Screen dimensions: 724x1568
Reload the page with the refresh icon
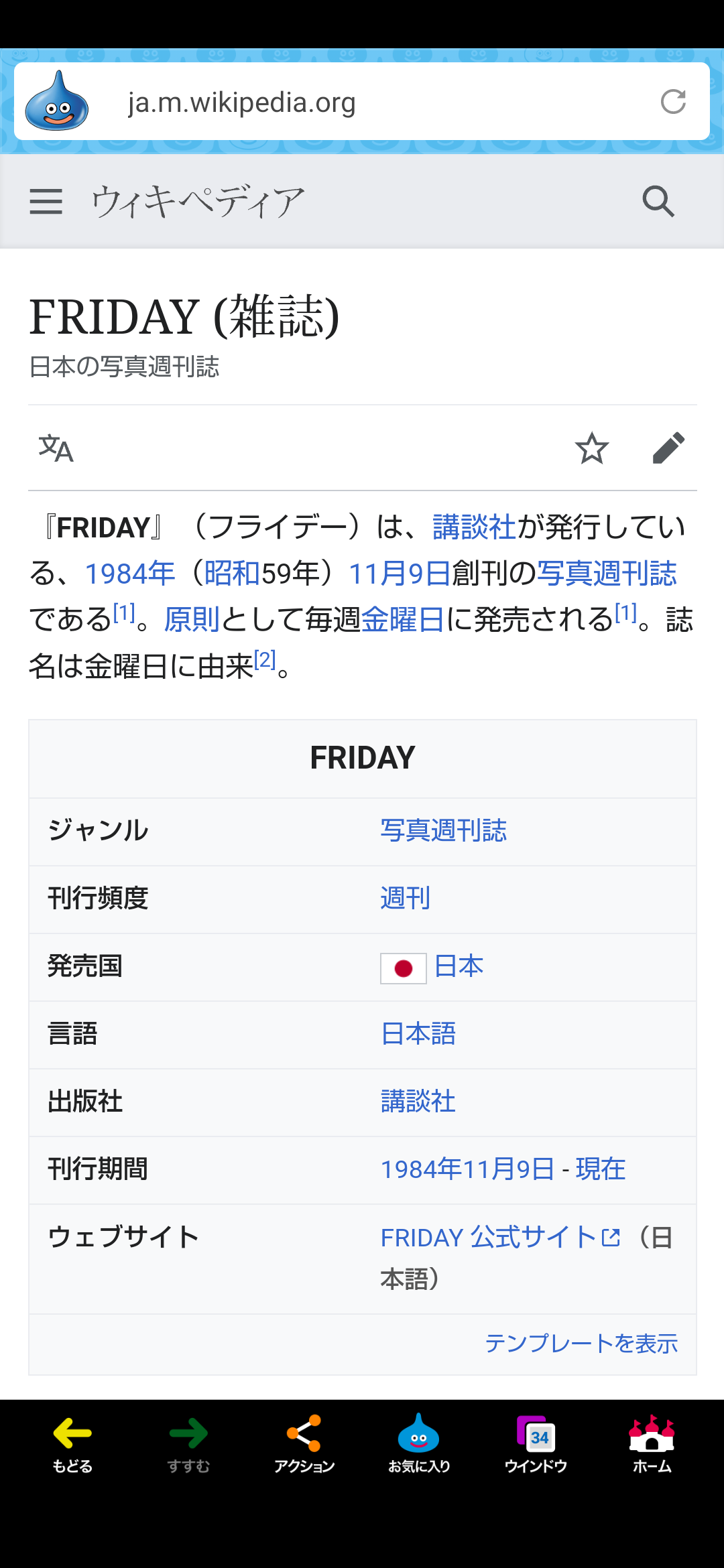point(673,102)
